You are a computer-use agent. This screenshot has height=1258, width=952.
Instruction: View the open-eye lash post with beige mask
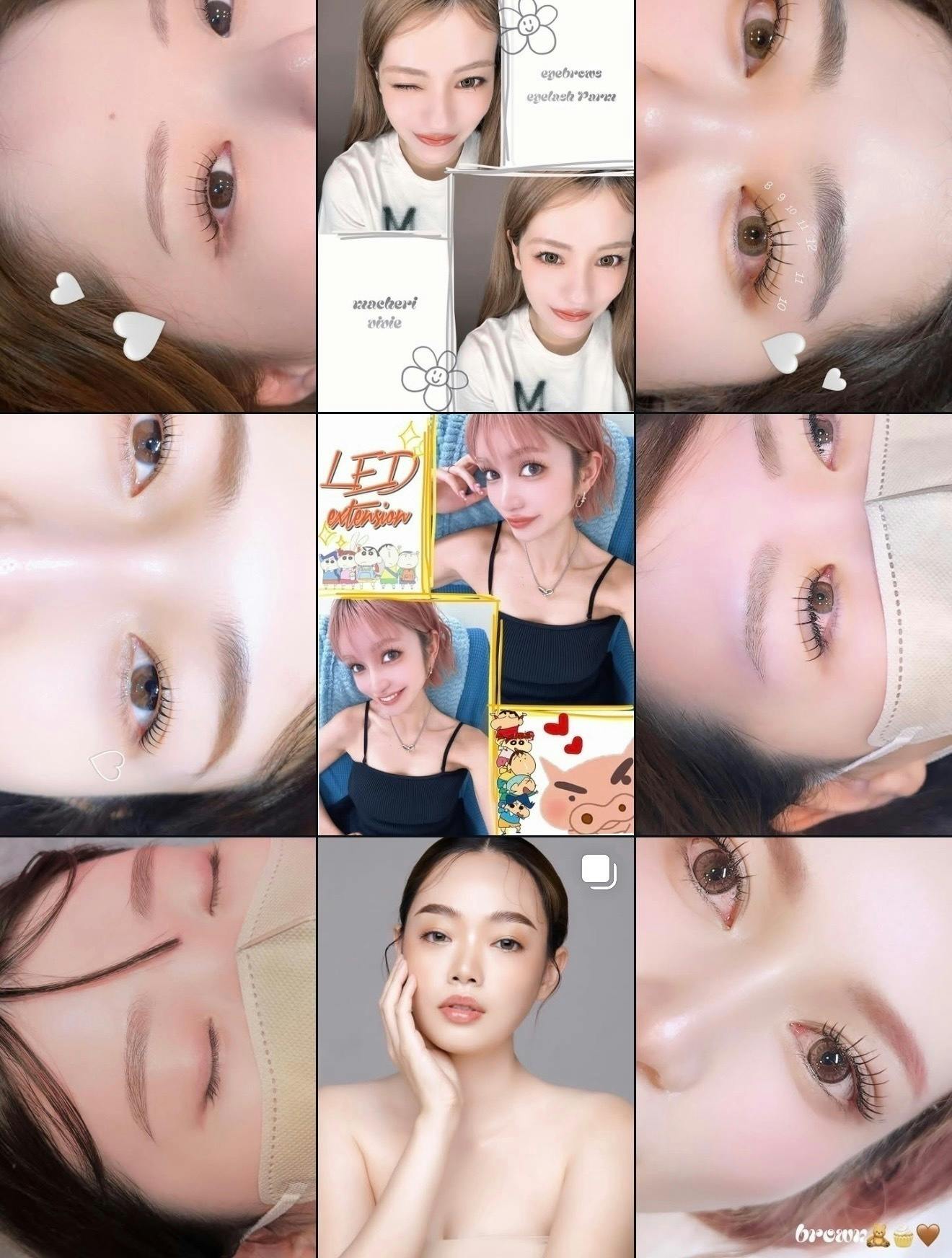794,625
